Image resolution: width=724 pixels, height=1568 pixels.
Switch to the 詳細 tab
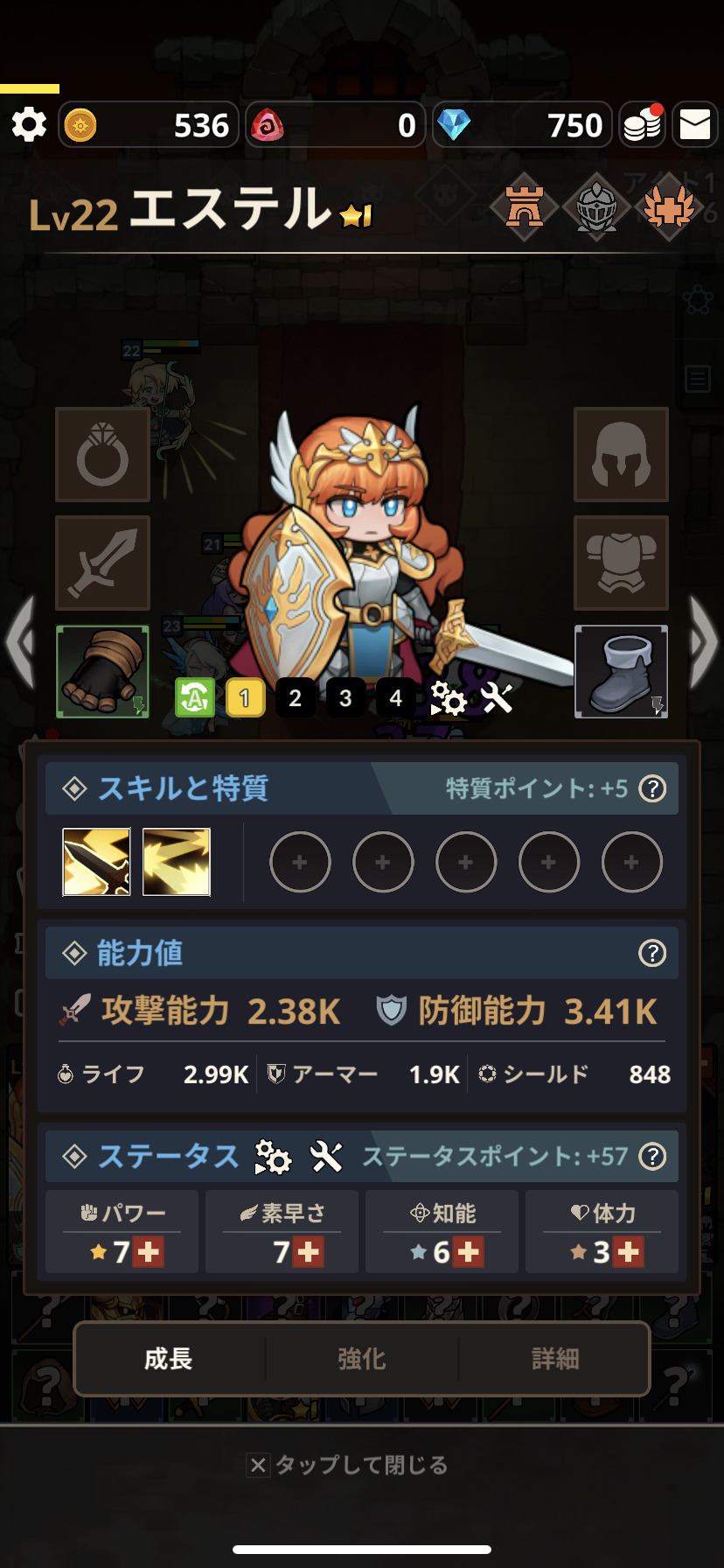(555, 1359)
